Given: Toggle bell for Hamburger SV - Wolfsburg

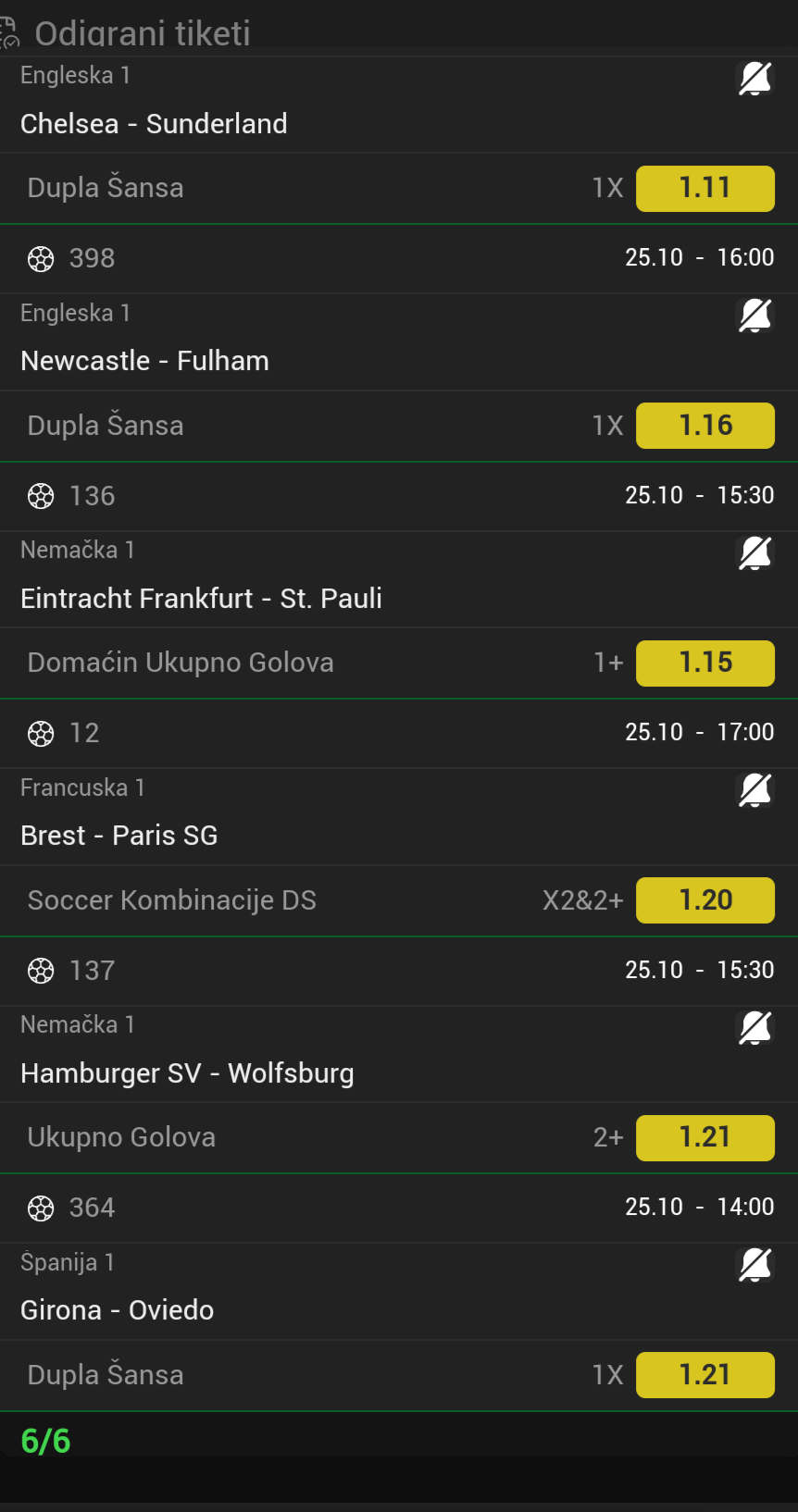Looking at the screenshot, I should point(754,1027).
